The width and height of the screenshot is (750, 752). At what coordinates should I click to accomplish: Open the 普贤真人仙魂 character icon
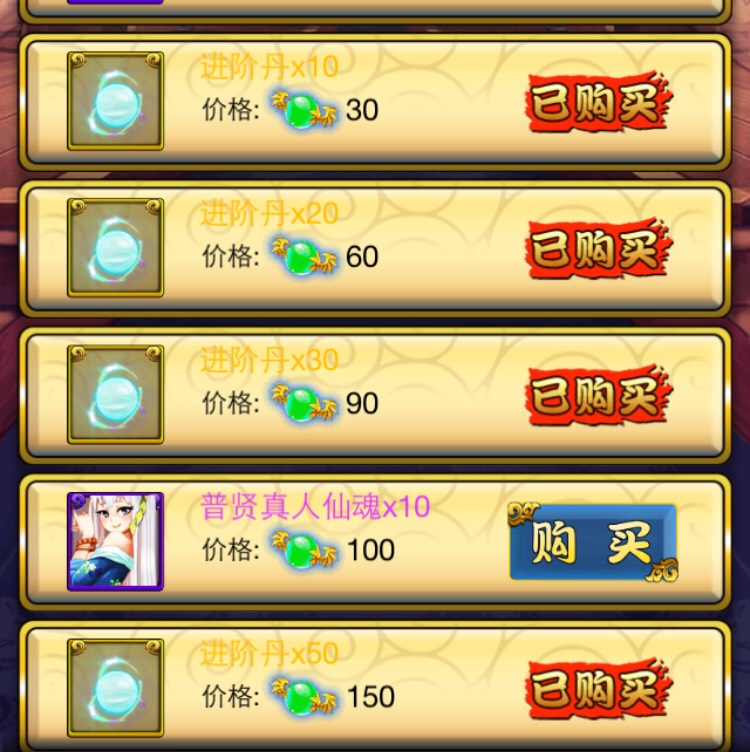coord(115,541)
